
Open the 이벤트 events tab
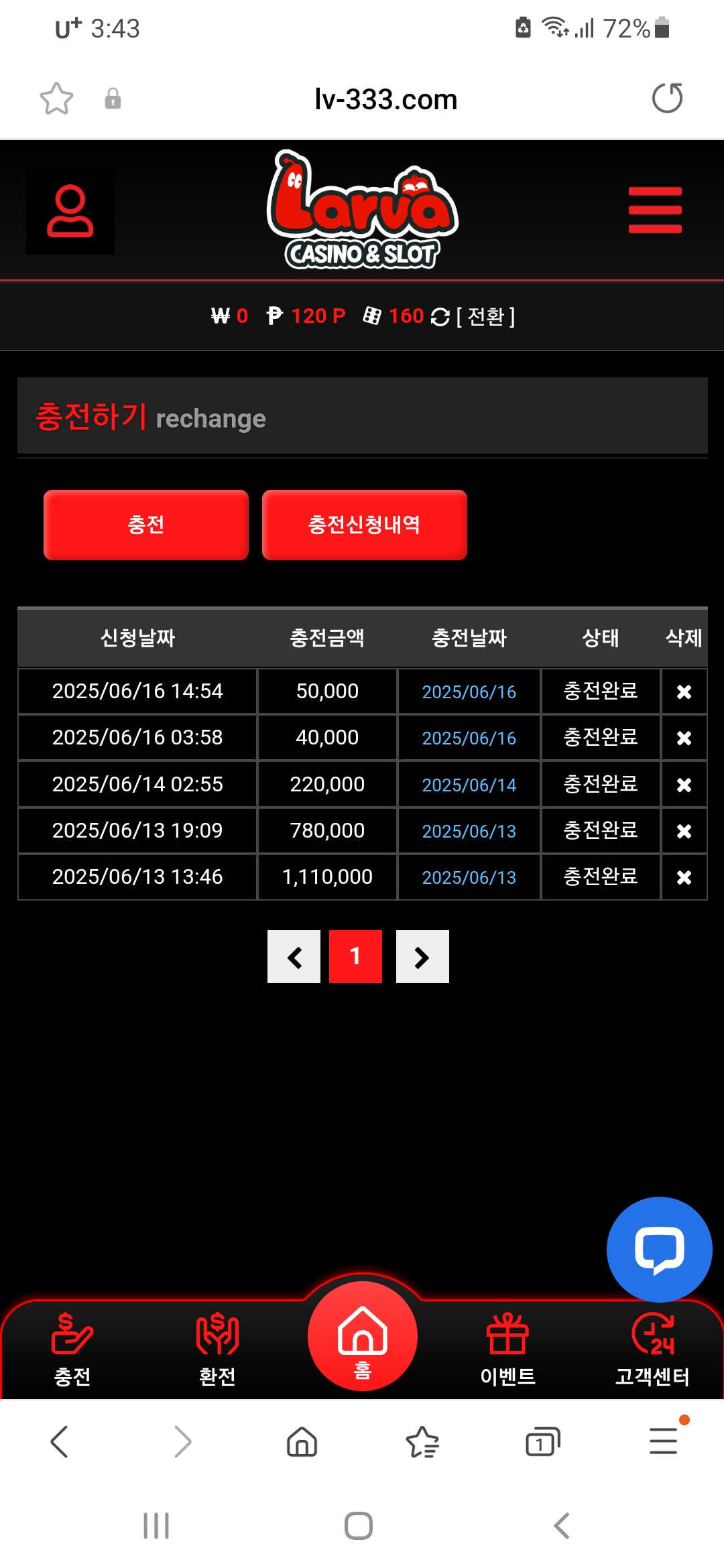507,1349
